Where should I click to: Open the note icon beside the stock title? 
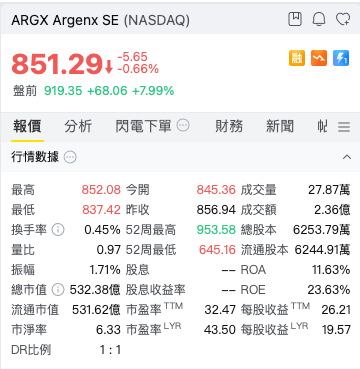tap(295, 19)
